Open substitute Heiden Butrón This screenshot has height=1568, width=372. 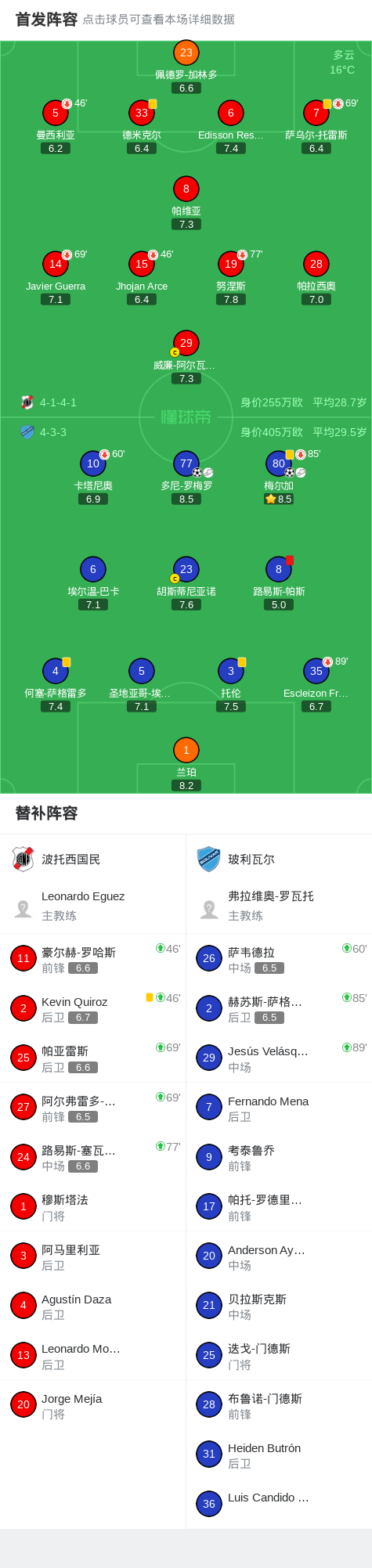click(x=279, y=1454)
